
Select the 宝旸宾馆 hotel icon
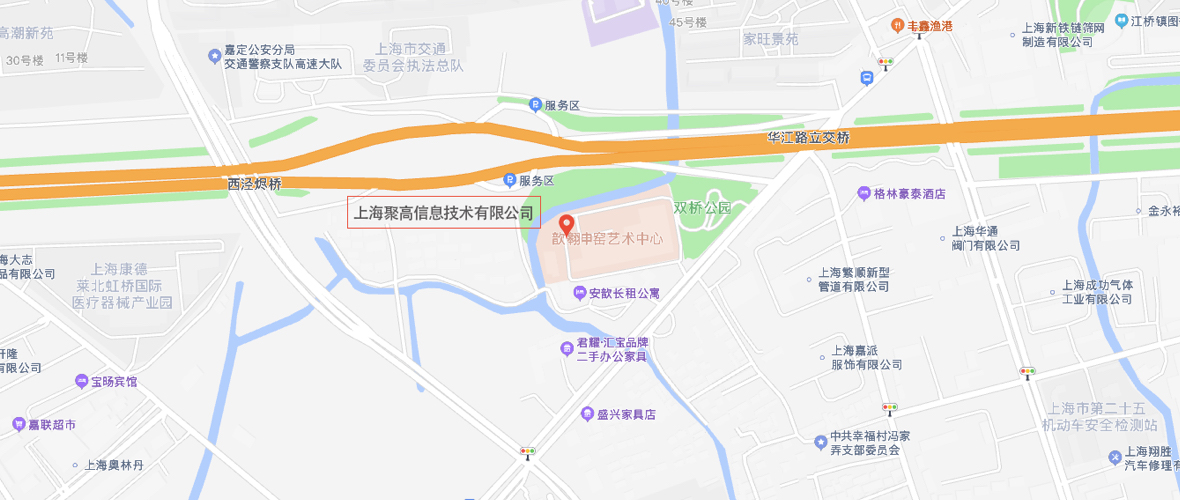pyautogui.click(x=81, y=381)
